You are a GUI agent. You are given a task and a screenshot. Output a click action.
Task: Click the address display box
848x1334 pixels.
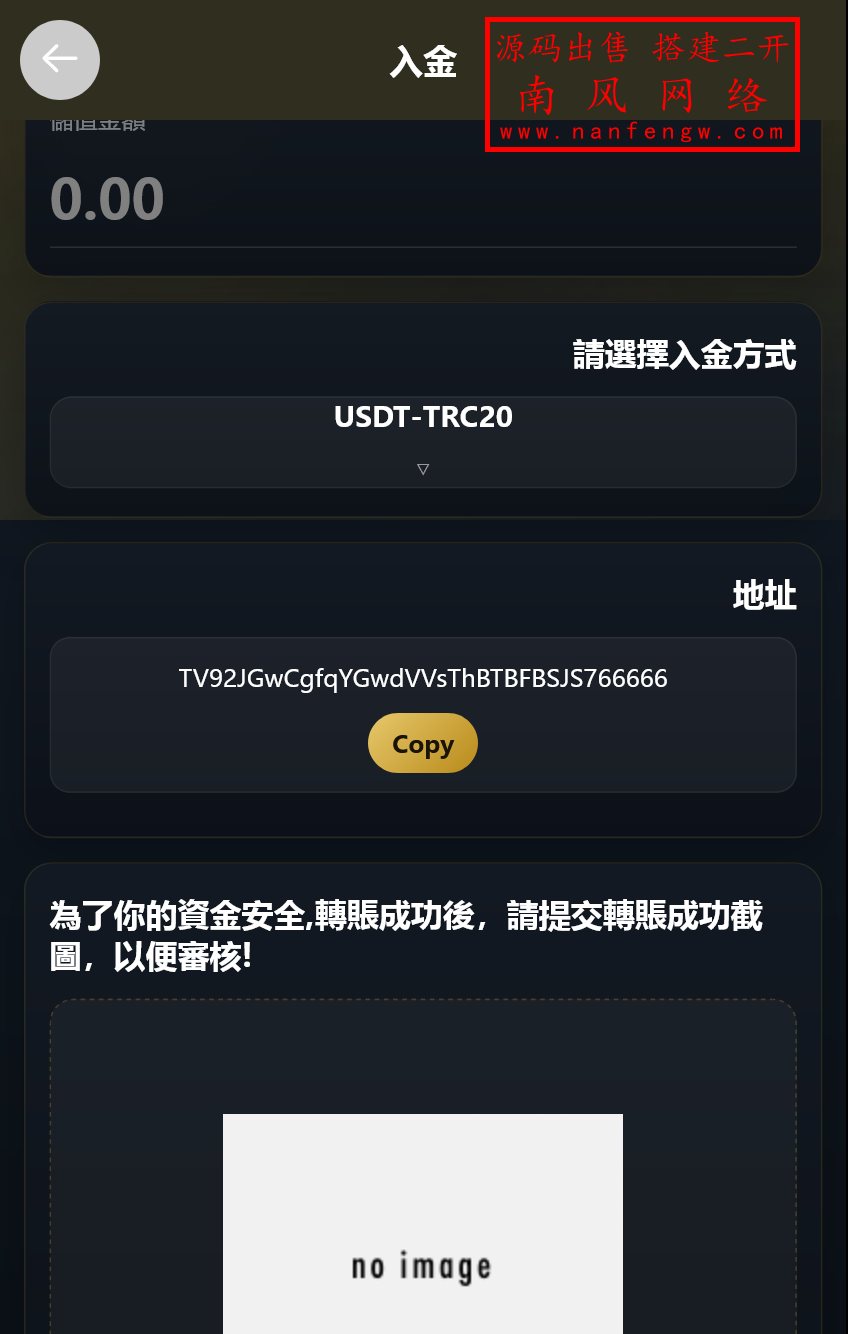tap(422, 714)
